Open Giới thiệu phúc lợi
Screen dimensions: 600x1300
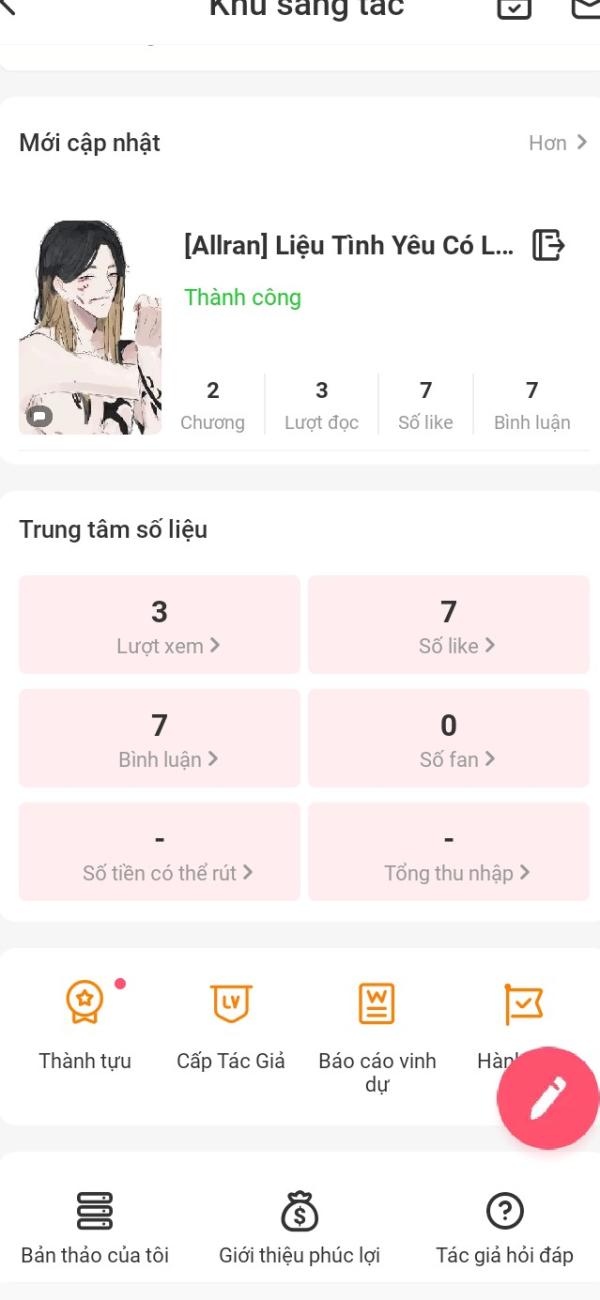pyautogui.click(x=300, y=1227)
